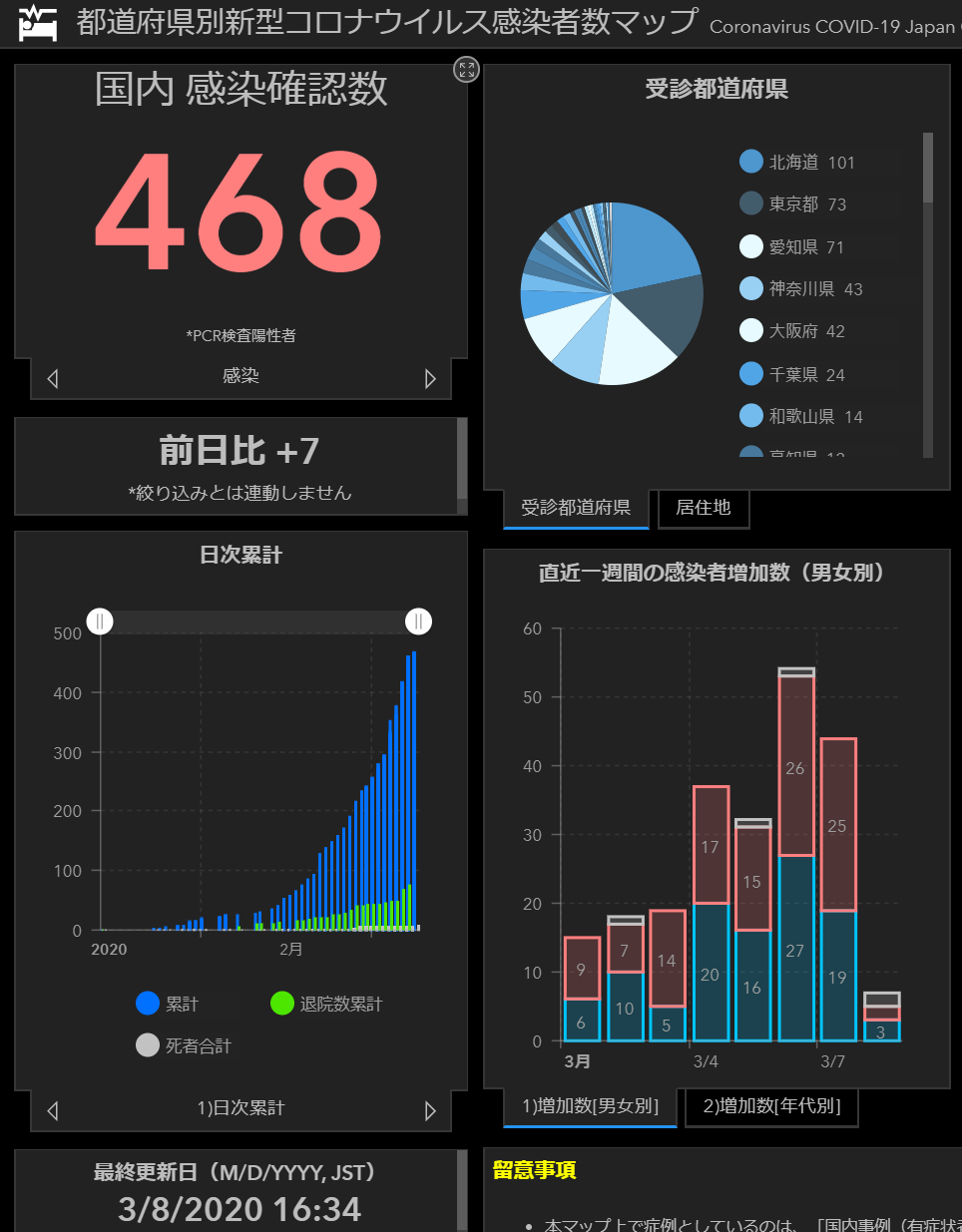Toggle the 退院数累計 series in legend
This screenshot has height=1232, width=962.
[326, 1004]
